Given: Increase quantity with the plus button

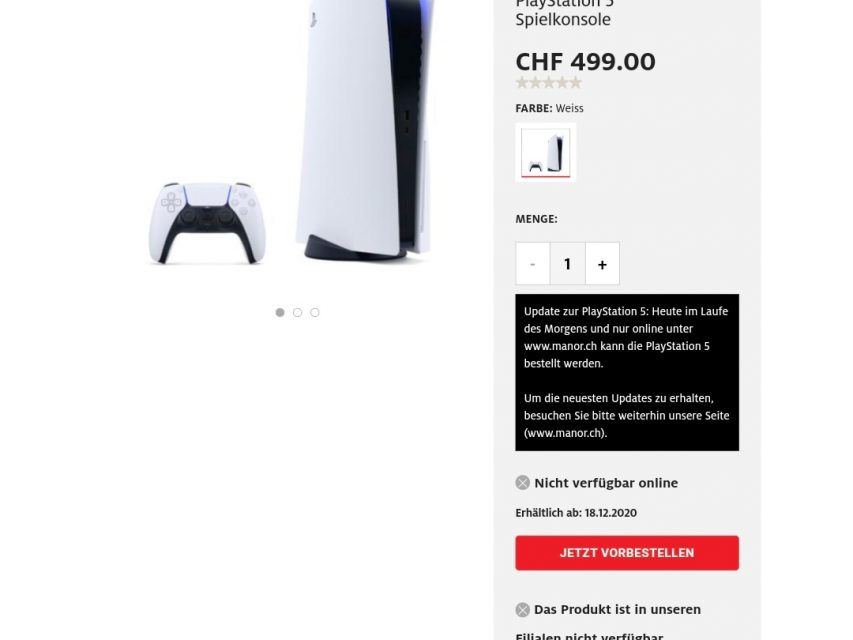Looking at the screenshot, I should coord(602,264).
